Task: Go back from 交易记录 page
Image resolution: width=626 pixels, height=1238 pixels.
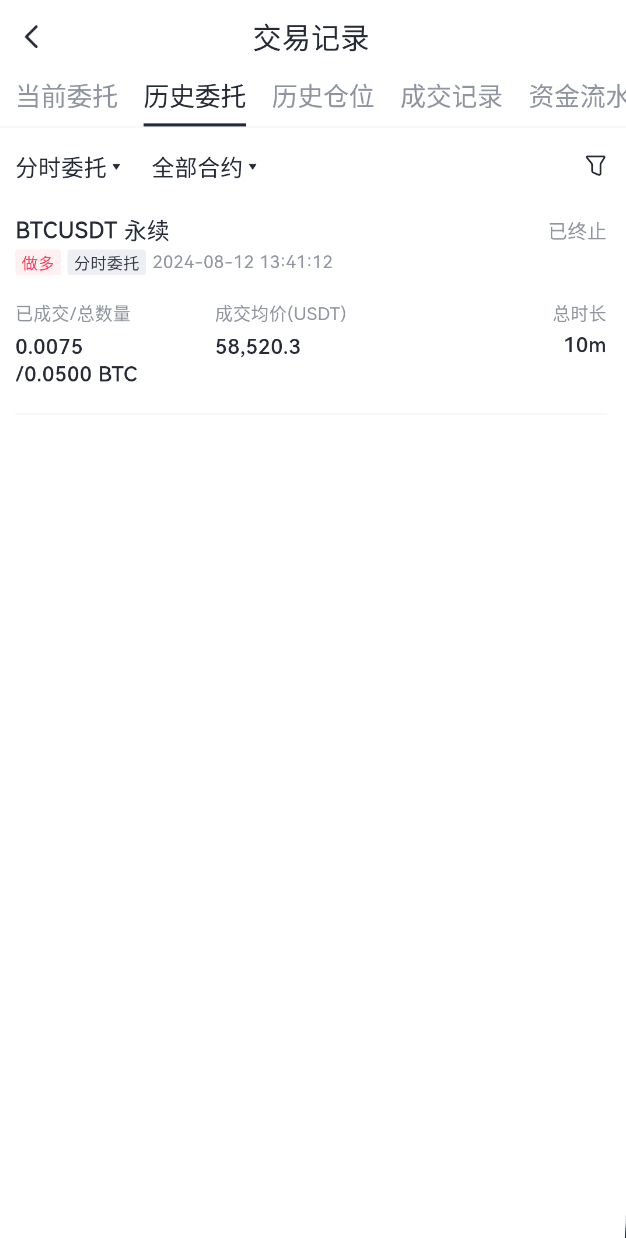Action: [x=32, y=38]
